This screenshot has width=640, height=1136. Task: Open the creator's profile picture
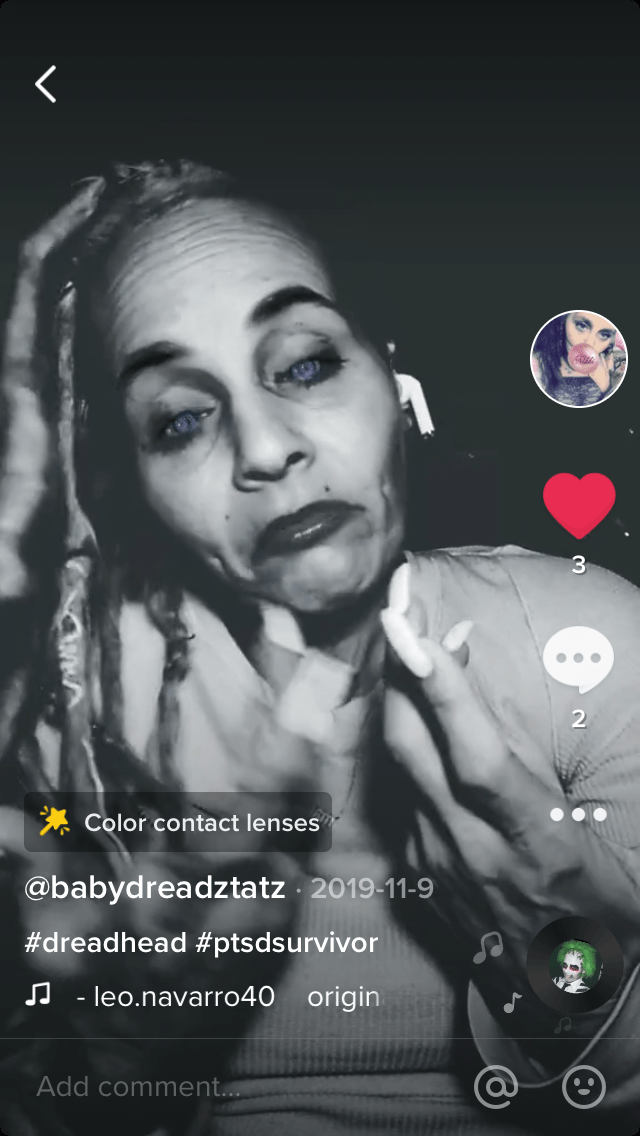coord(578,360)
